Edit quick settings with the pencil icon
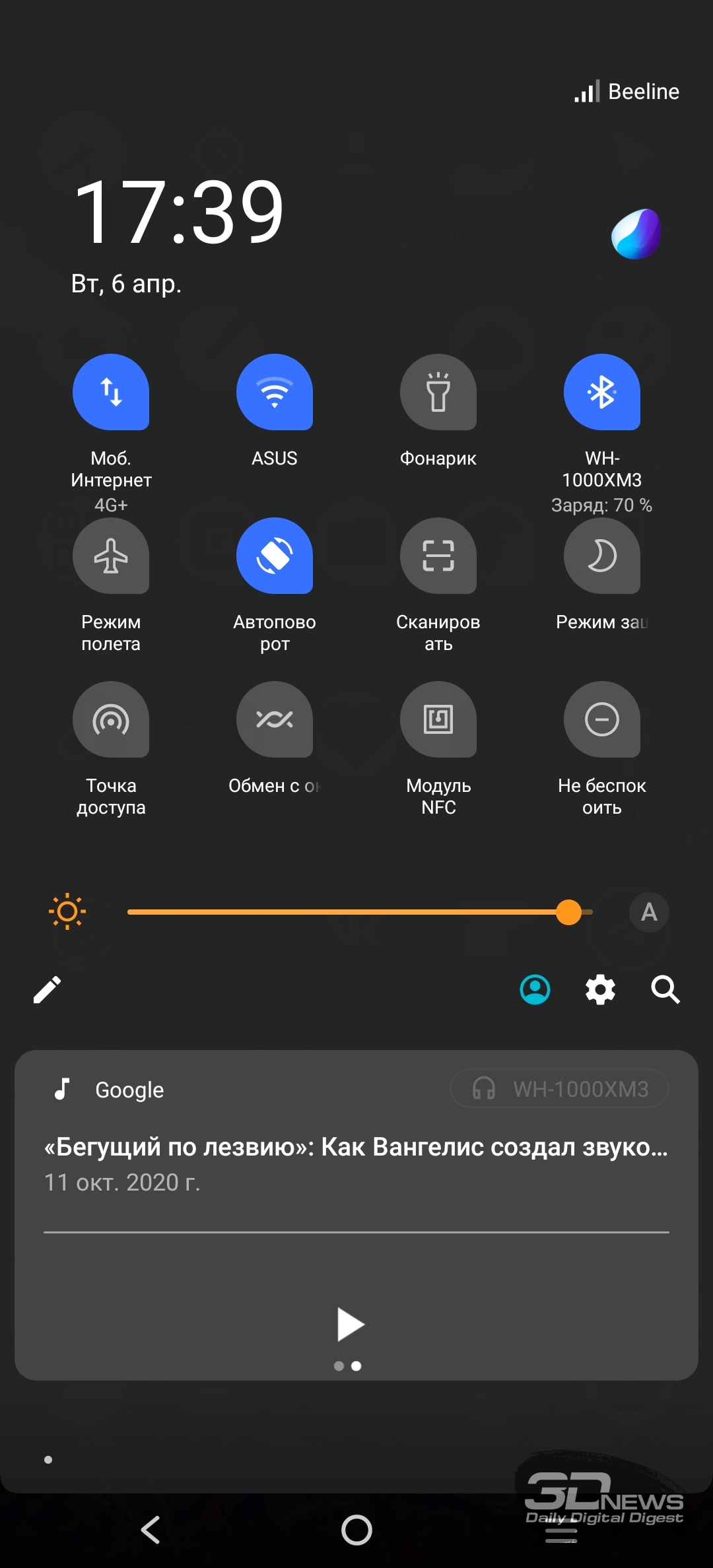The image size is (713, 1568). pos(48,990)
